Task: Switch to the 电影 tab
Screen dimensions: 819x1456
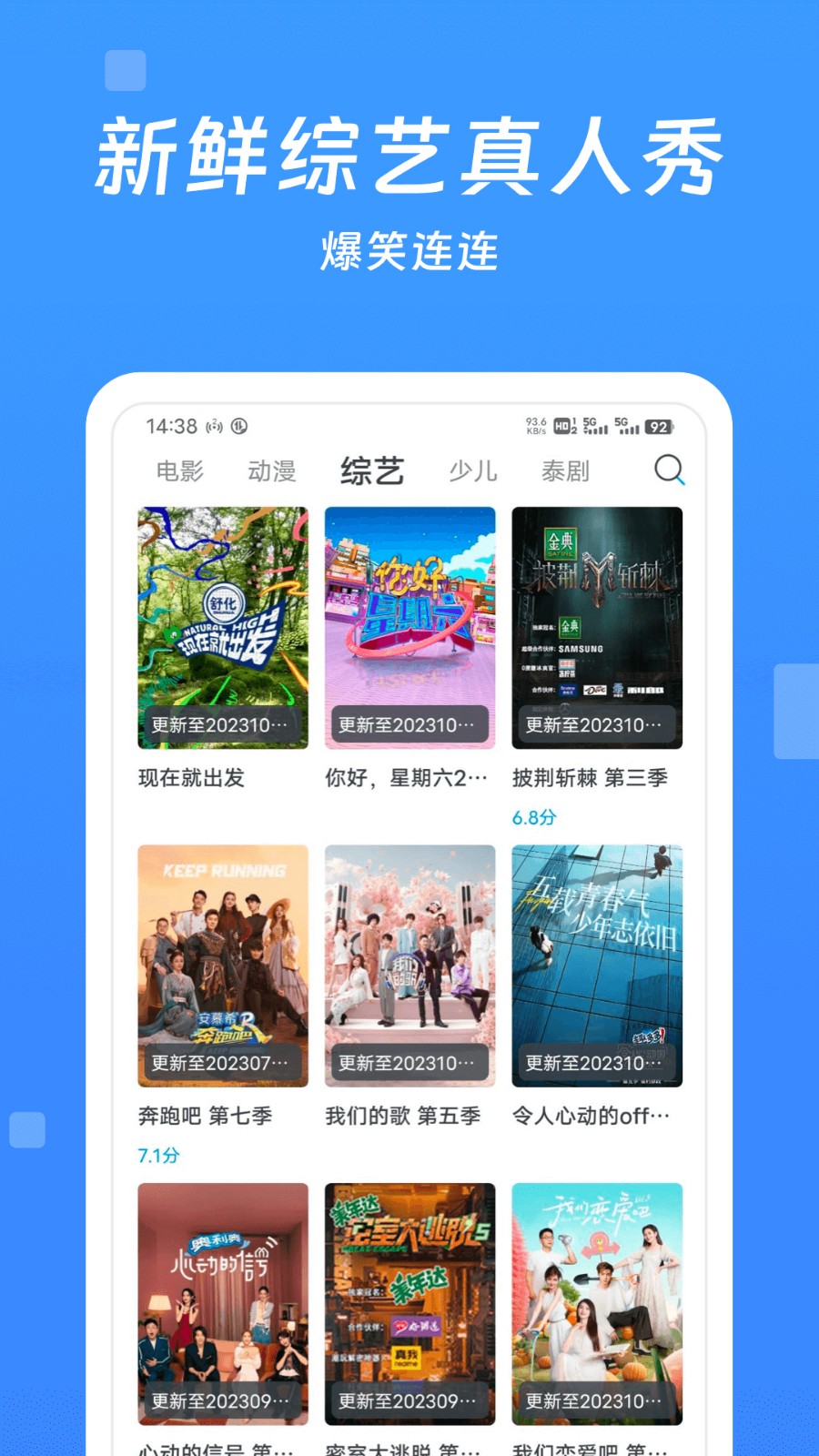Action: tap(178, 470)
